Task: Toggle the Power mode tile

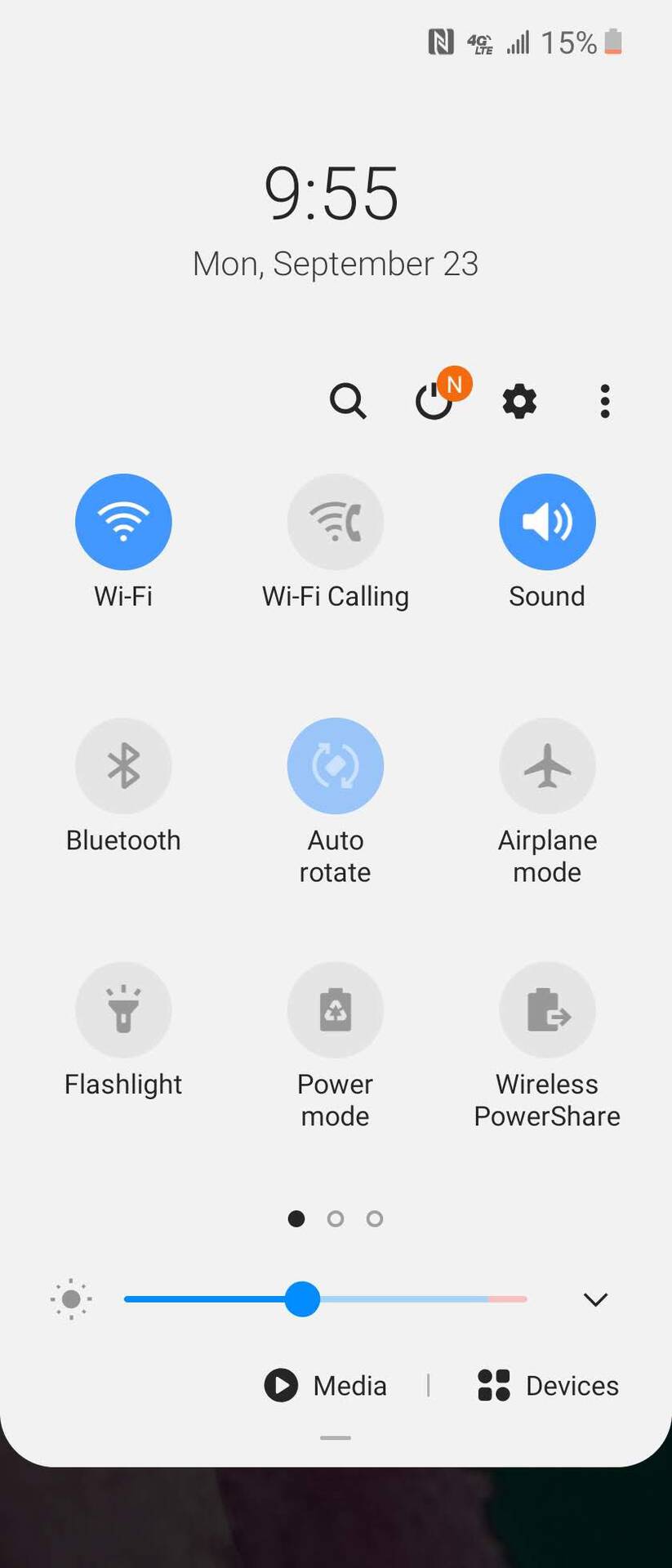Action: click(335, 1010)
